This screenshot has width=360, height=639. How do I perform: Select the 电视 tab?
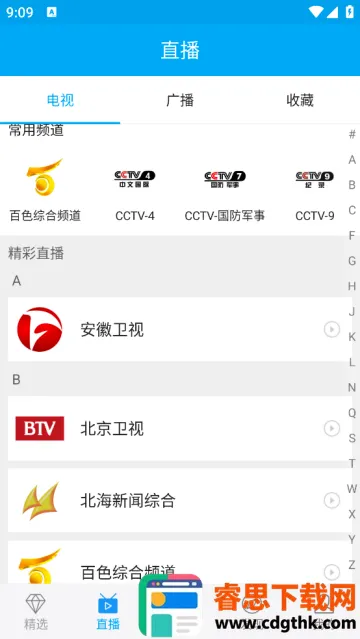60,100
